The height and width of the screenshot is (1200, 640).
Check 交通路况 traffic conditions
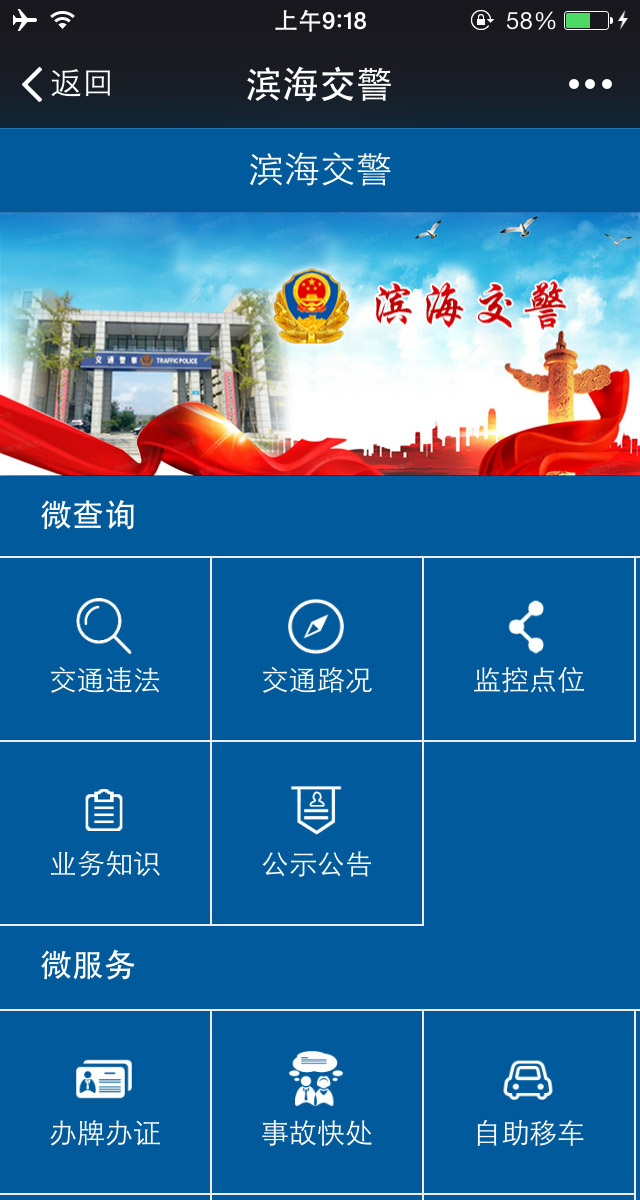pyautogui.click(x=316, y=648)
